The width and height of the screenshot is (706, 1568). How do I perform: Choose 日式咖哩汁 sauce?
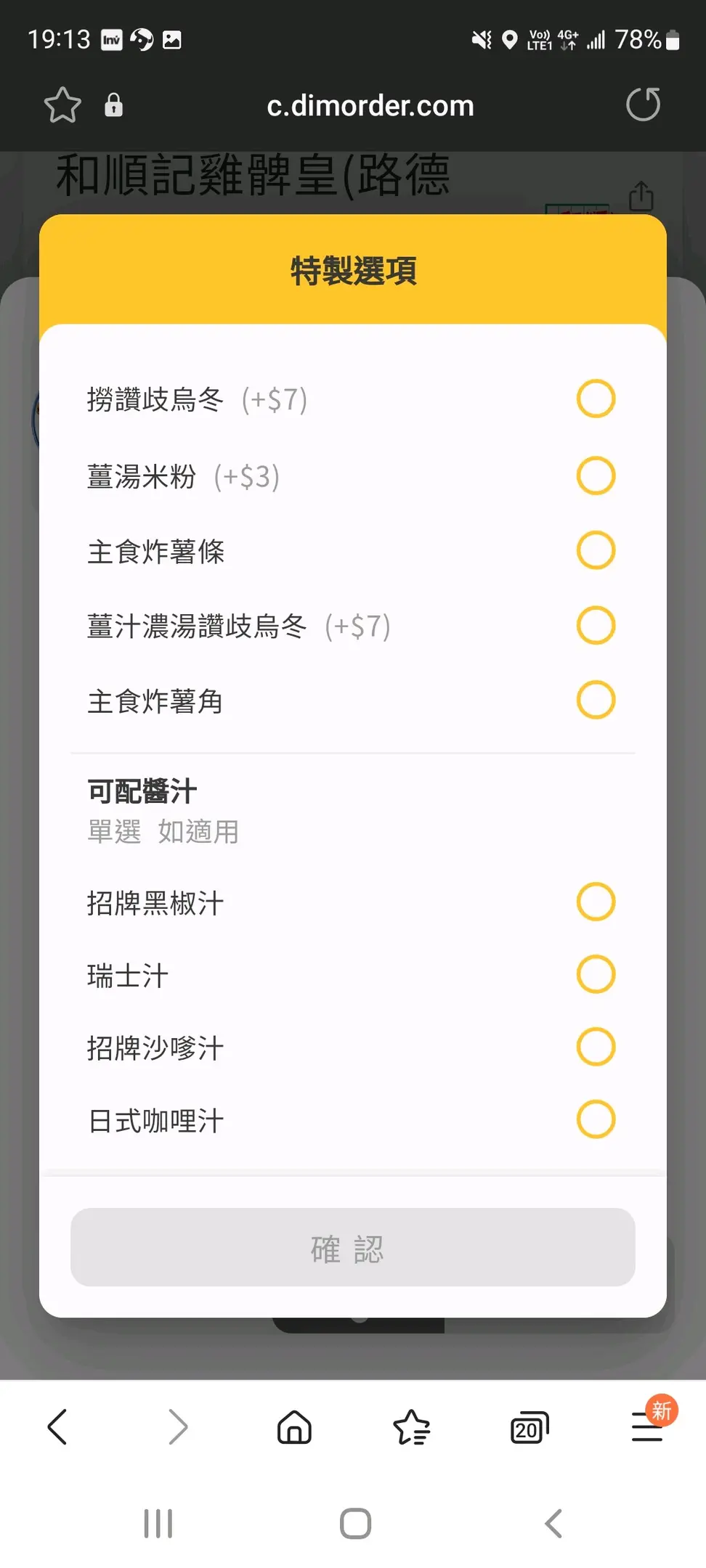(x=596, y=1119)
